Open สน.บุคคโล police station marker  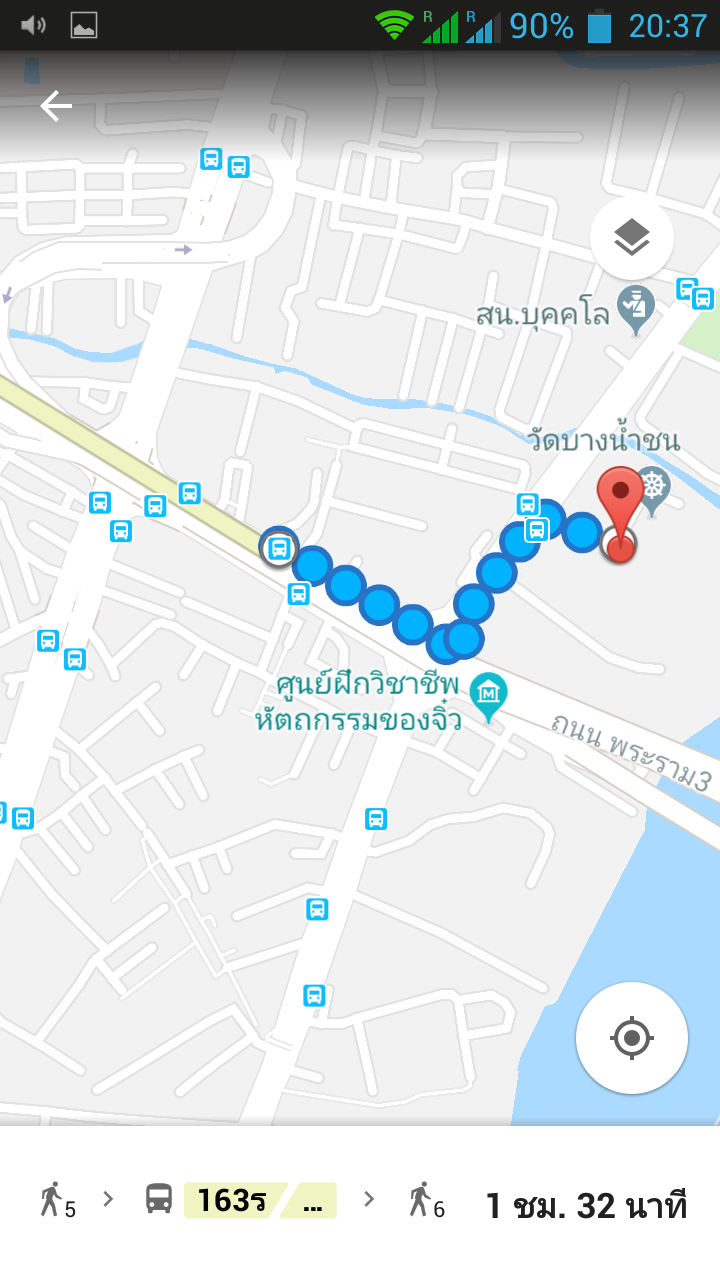(634, 307)
